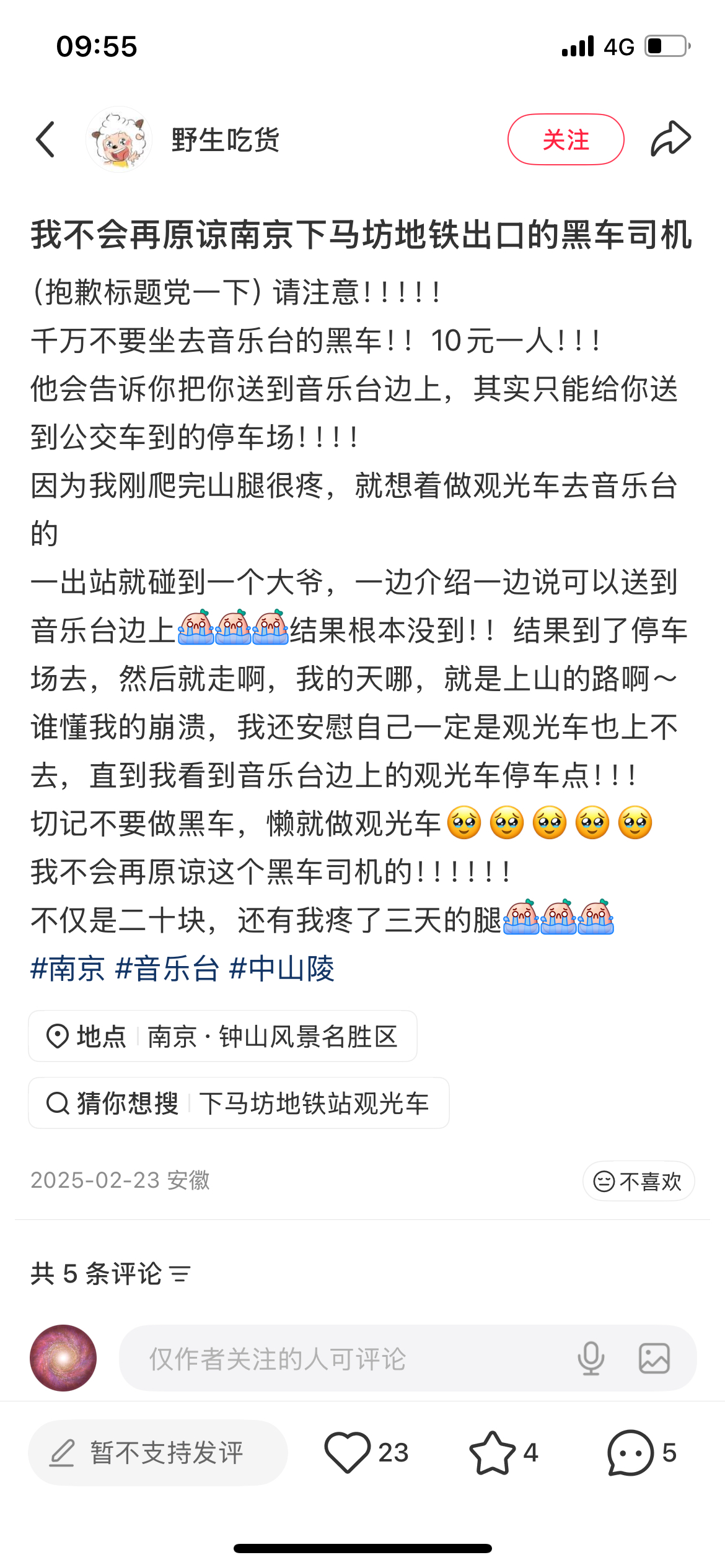Open comments via bubble icon
725x1568 pixels.
(630, 1452)
